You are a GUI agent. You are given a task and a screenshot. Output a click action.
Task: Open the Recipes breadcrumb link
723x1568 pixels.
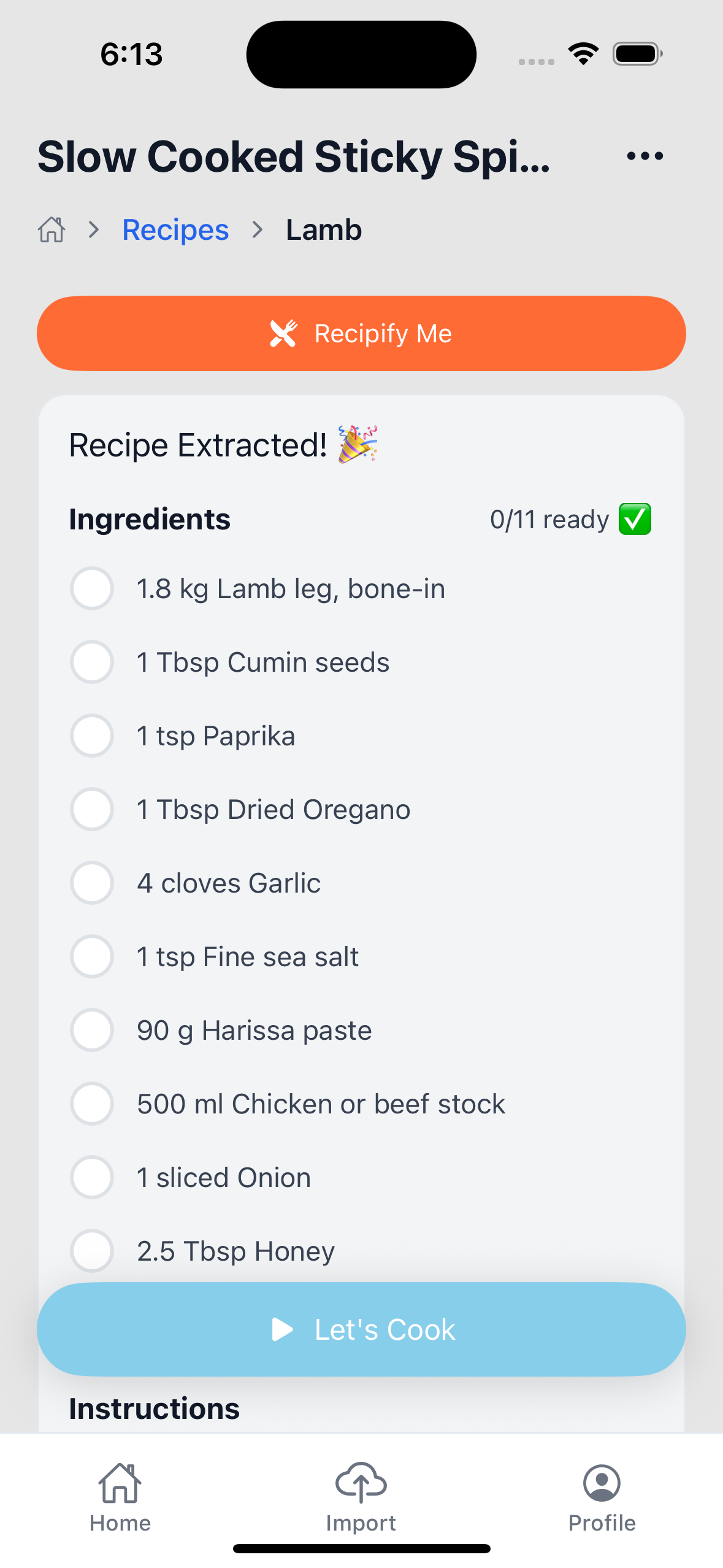(175, 229)
